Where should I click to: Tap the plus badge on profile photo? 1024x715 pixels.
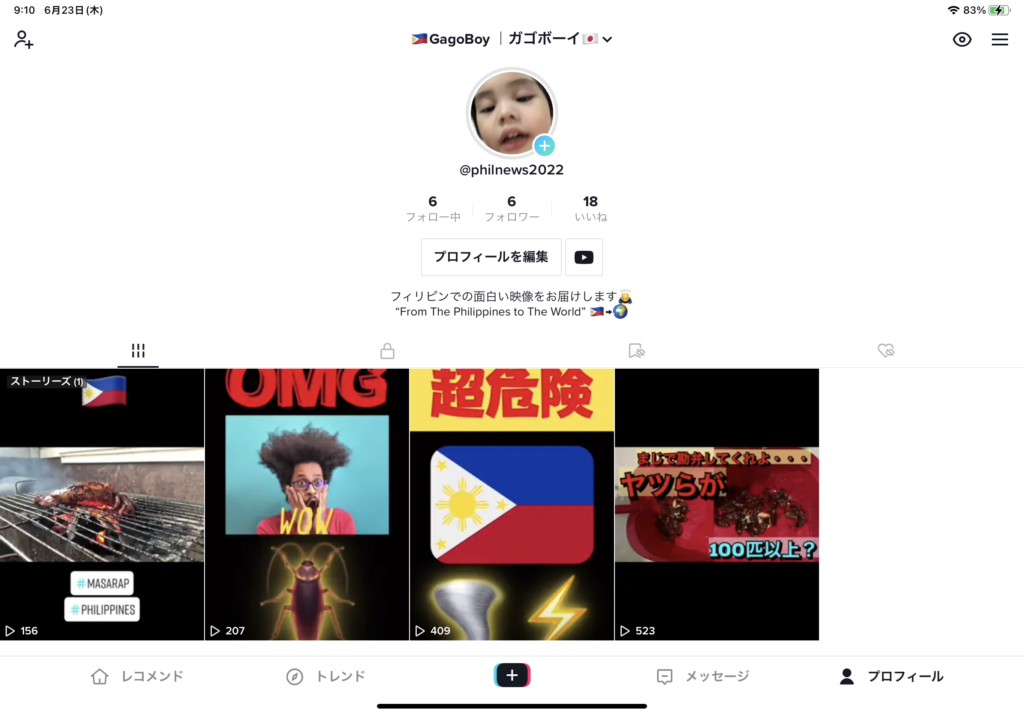pos(544,146)
